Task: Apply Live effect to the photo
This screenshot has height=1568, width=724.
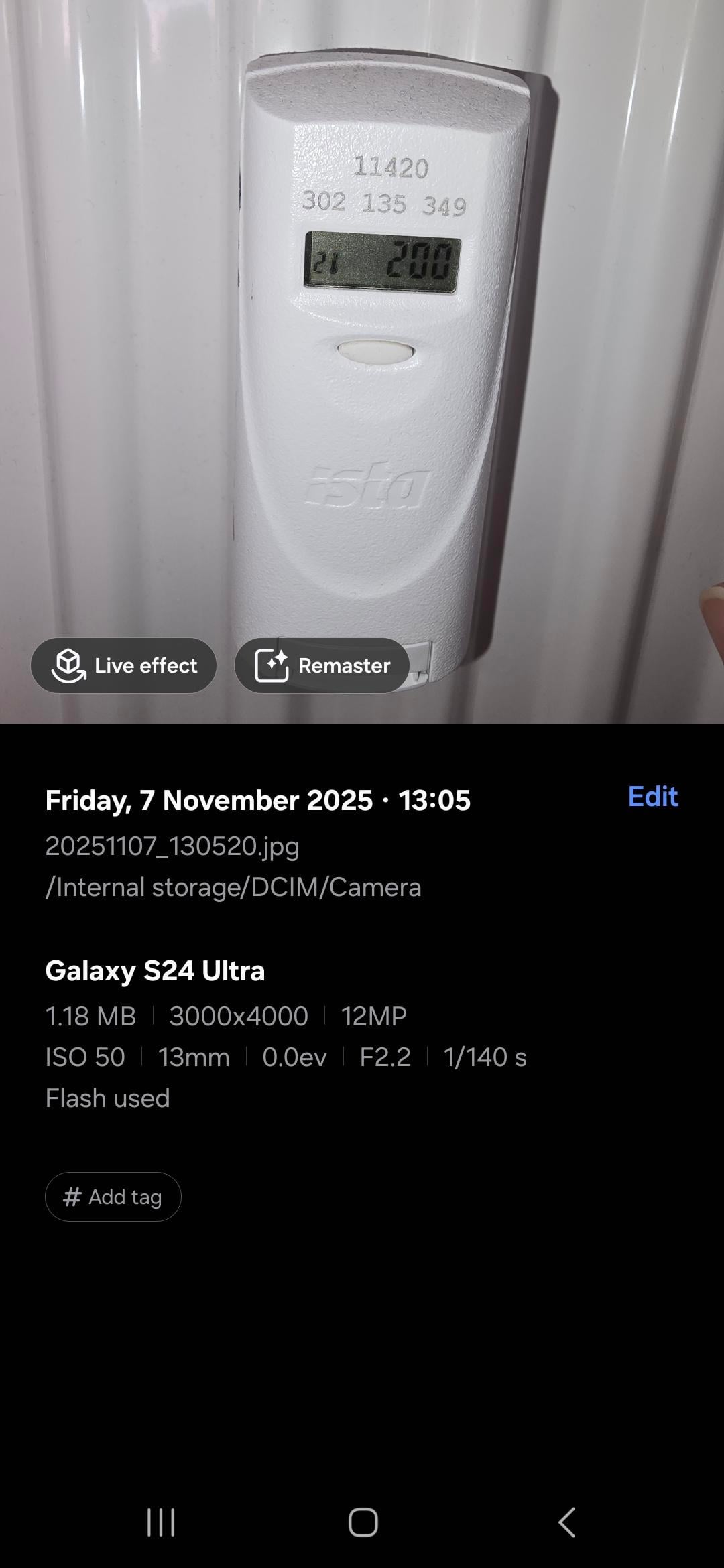Action: click(x=123, y=665)
